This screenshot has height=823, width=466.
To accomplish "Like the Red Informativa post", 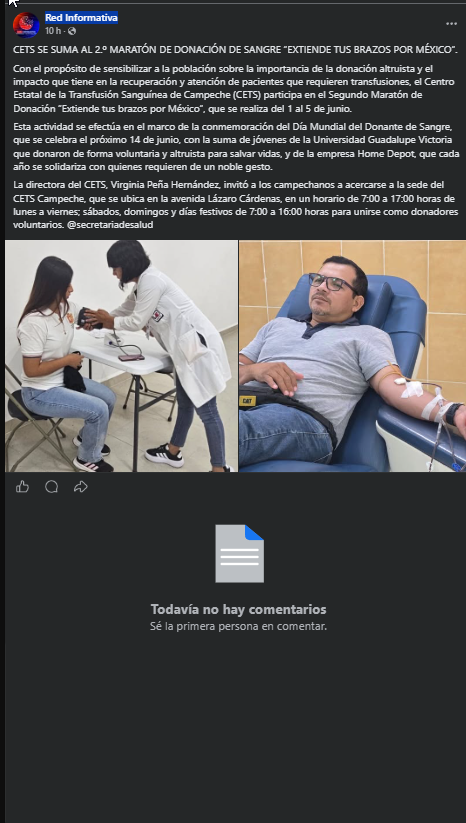I will (x=23, y=487).
